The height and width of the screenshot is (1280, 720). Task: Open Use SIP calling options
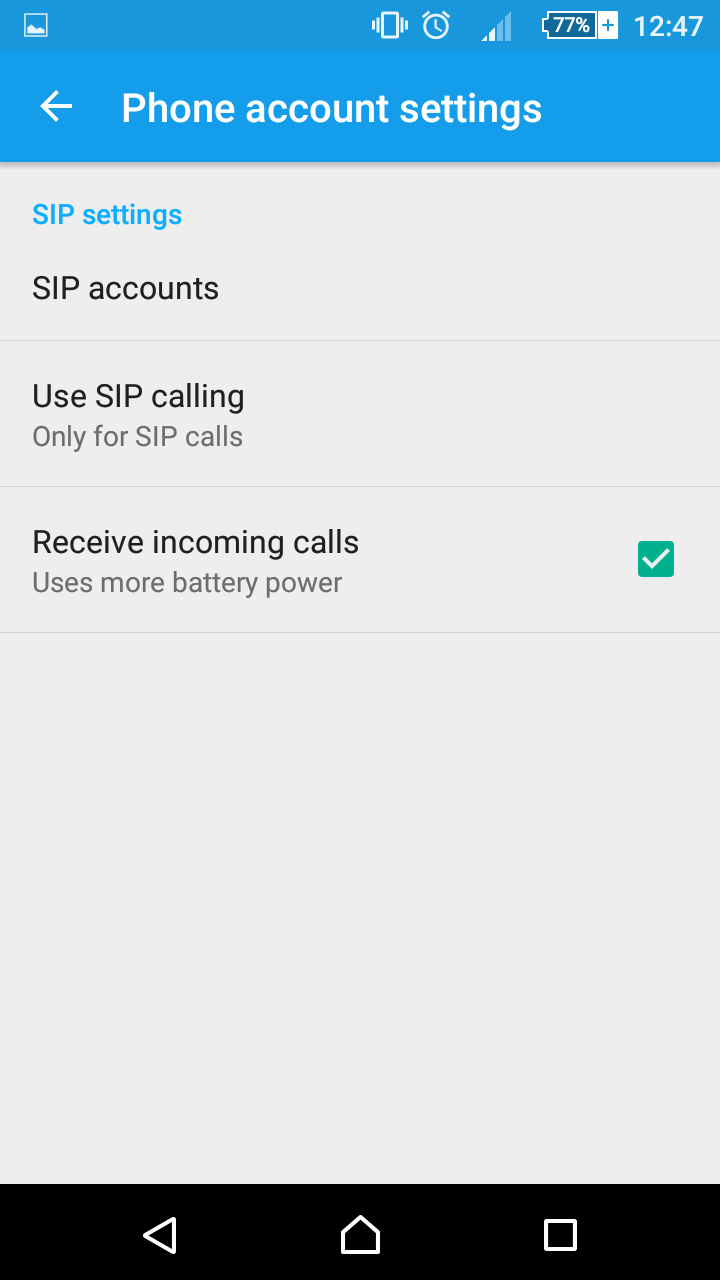360,414
